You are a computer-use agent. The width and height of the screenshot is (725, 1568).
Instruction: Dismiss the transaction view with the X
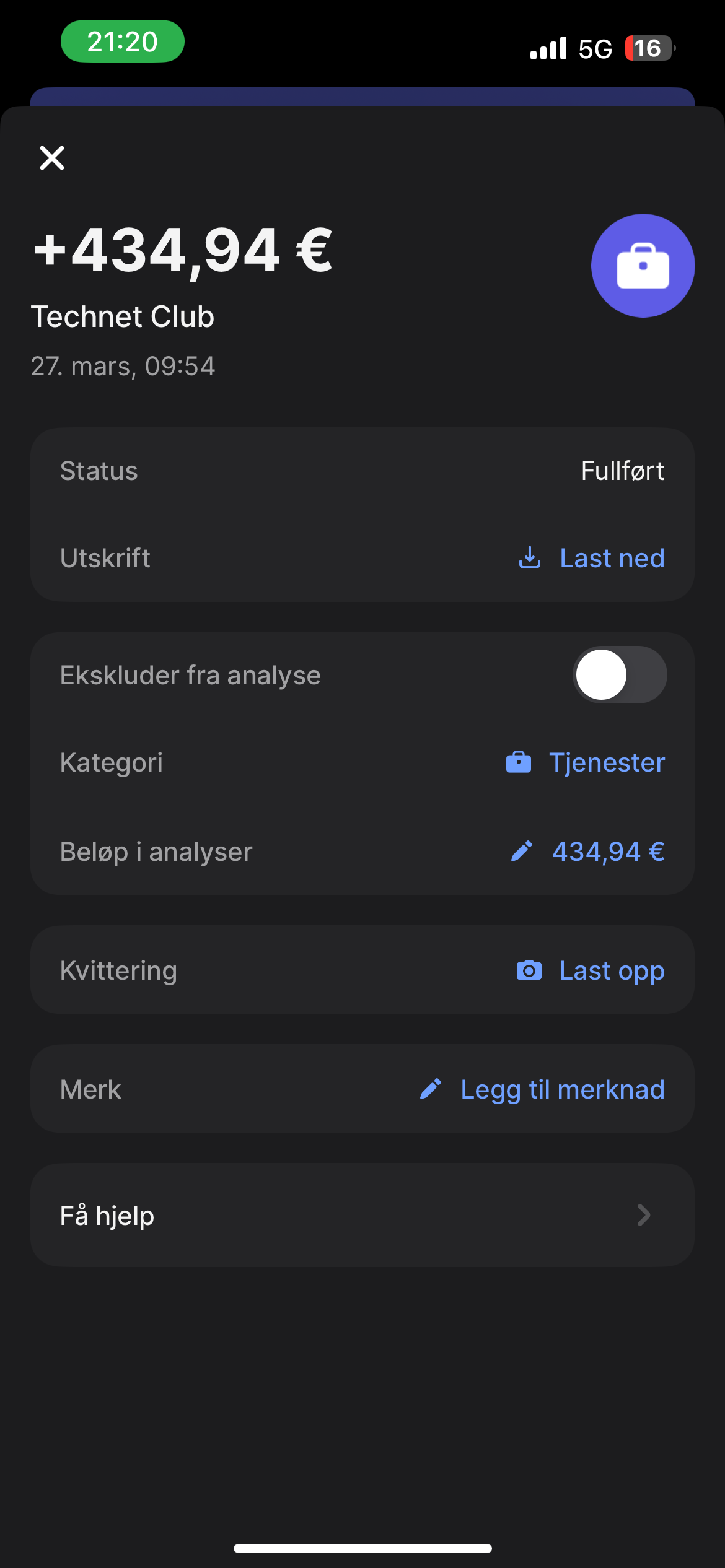point(51,157)
